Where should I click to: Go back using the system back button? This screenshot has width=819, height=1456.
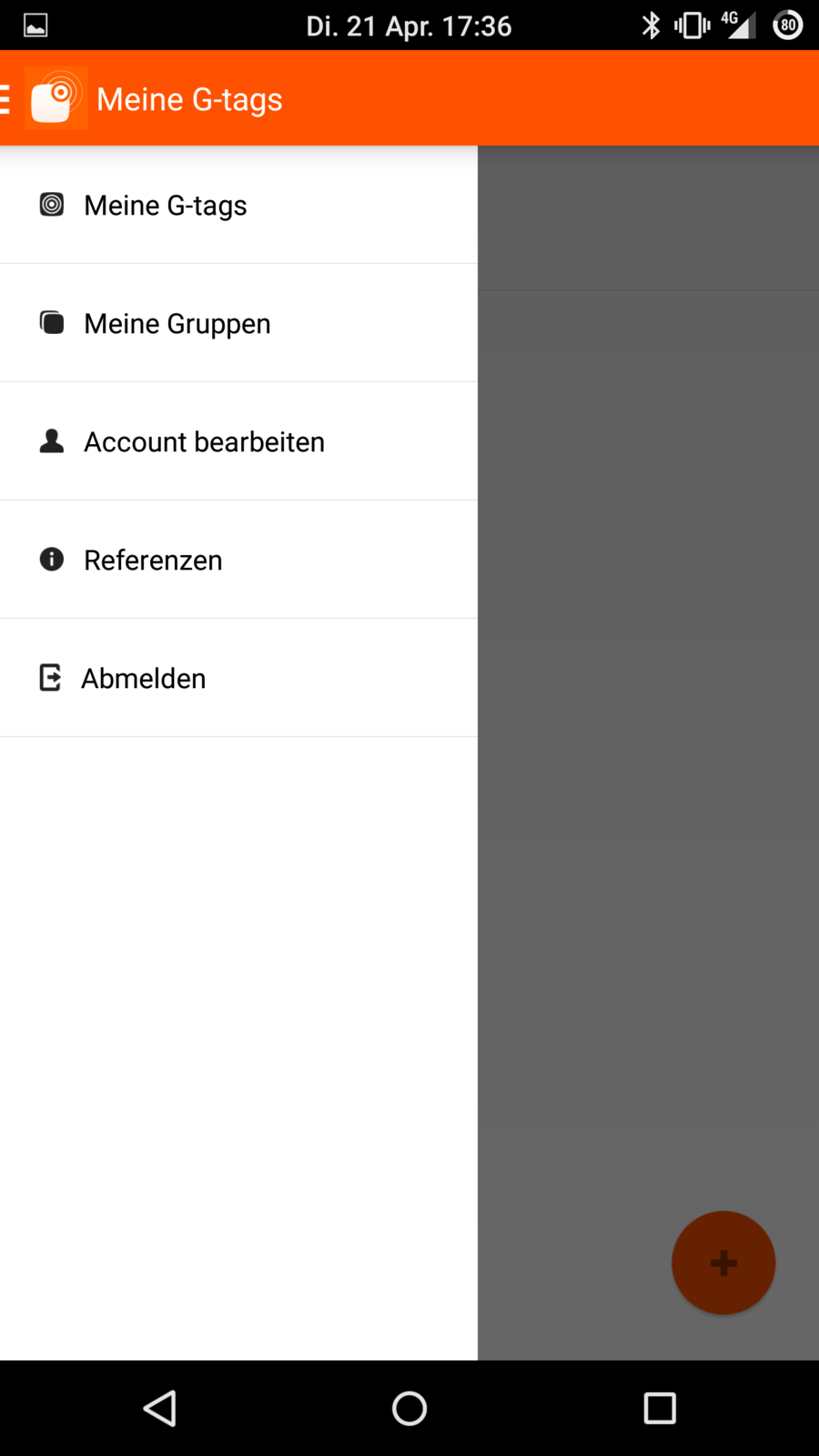(x=160, y=1408)
